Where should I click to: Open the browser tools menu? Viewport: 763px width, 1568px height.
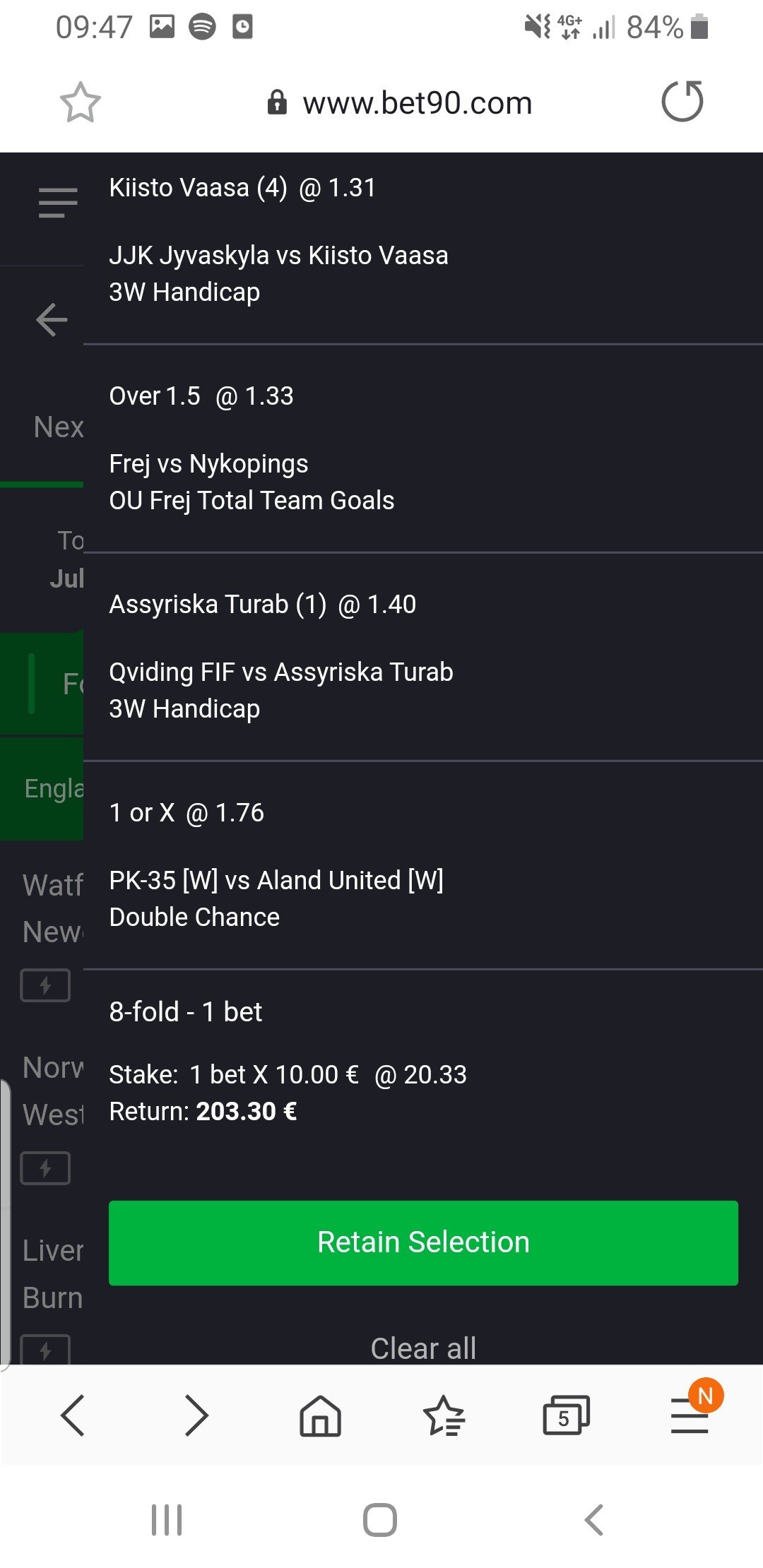[690, 1415]
